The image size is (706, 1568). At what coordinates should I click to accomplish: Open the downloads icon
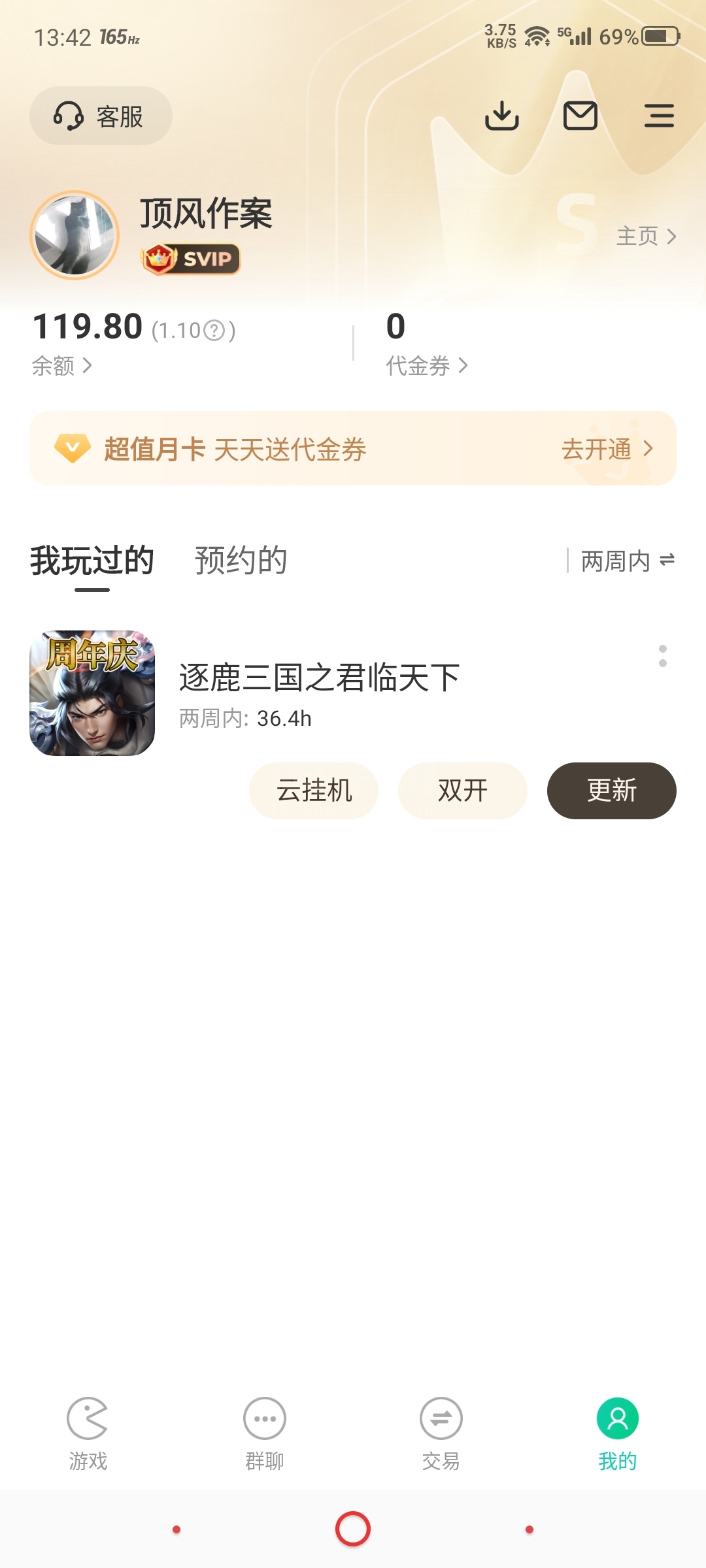coord(502,116)
